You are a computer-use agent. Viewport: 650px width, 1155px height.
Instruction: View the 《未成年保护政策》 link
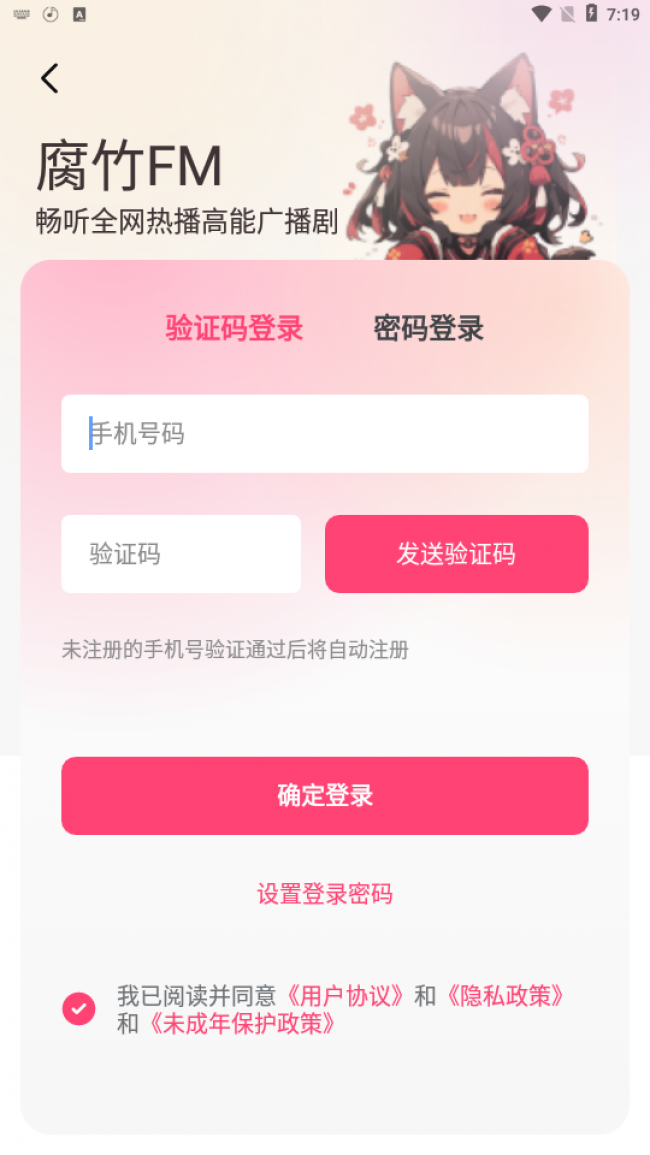click(x=242, y=1024)
